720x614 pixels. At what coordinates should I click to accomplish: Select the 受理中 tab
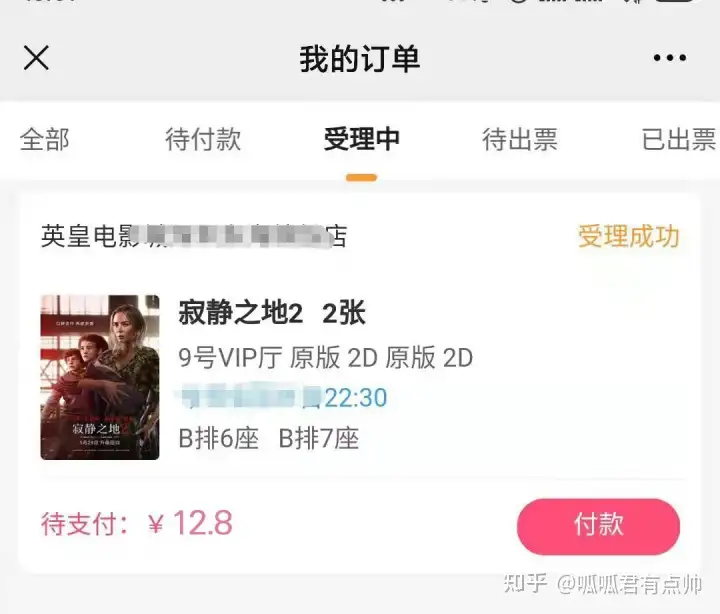pos(361,140)
